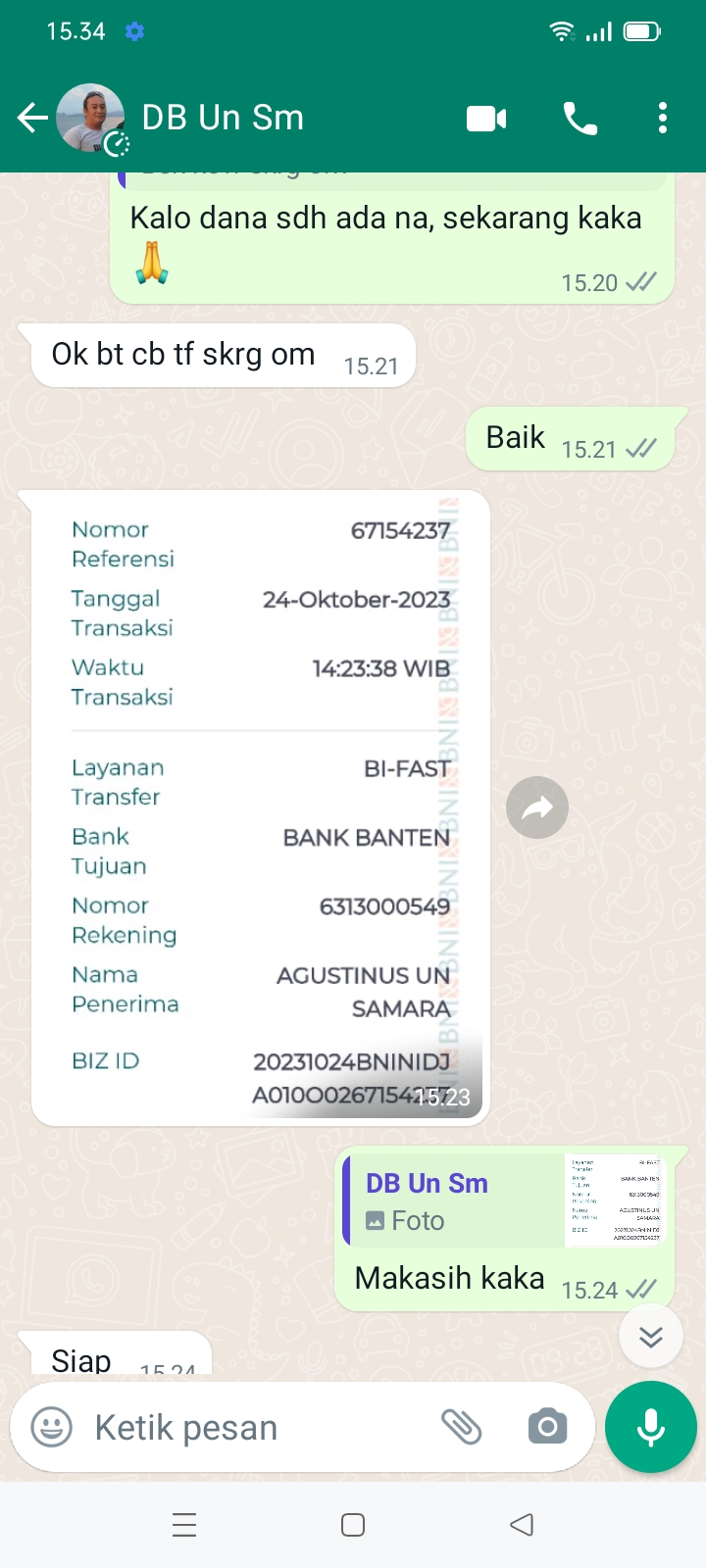706x1568 pixels.
Task: Go back to the chat list
Action: pos(32,119)
